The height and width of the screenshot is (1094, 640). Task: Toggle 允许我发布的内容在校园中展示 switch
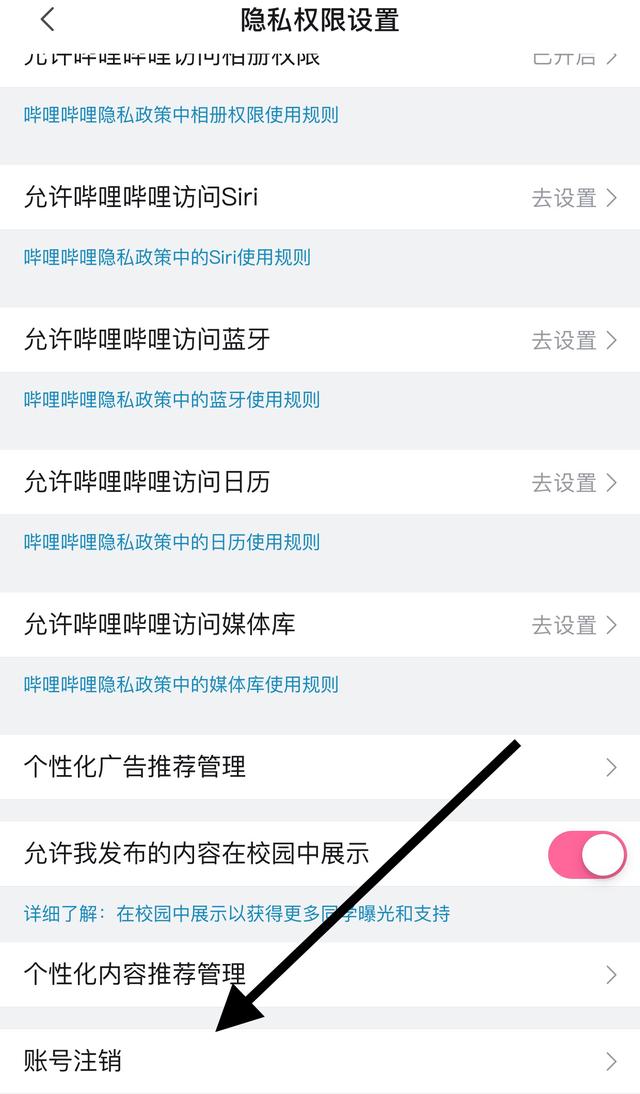[587, 854]
